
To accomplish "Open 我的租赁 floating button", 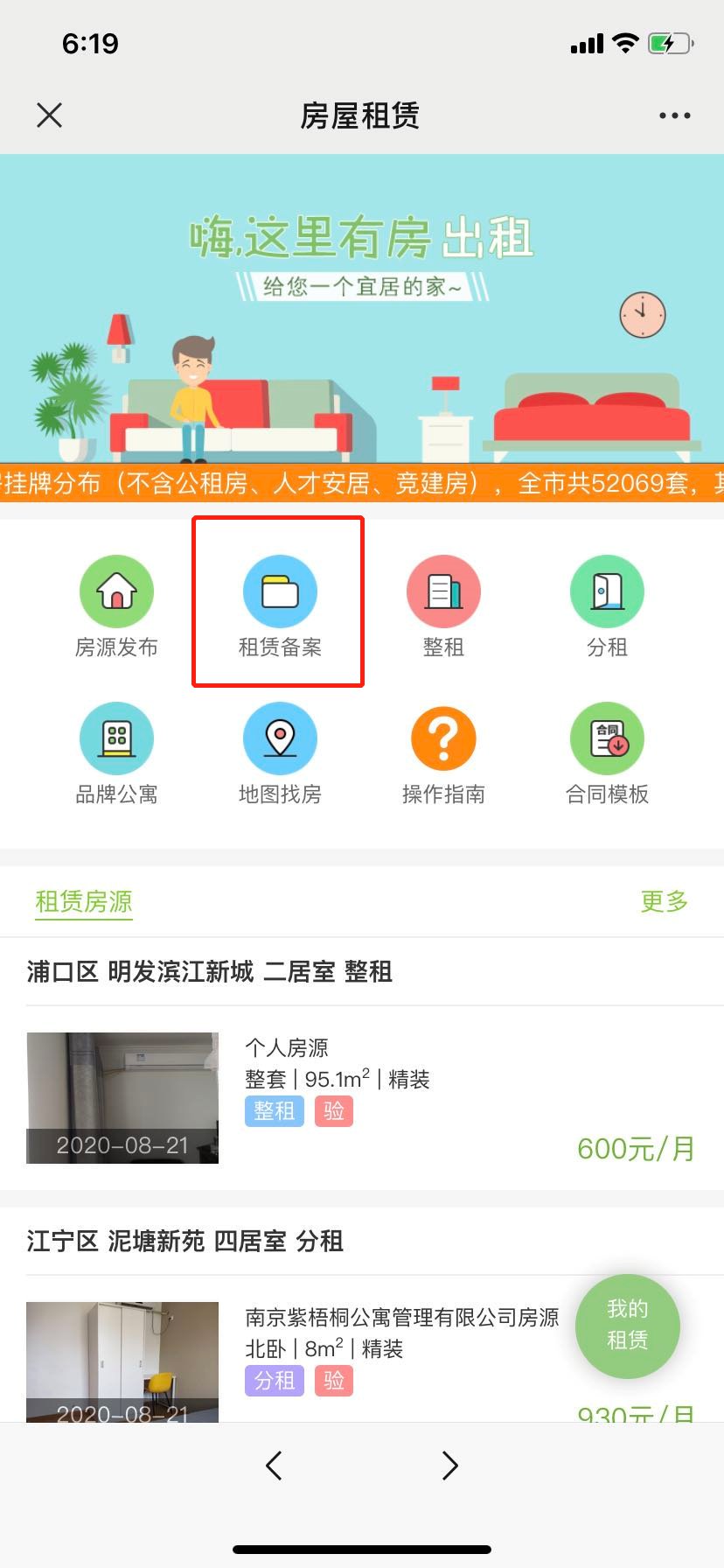I will pyautogui.click(x=627, y=1325).
